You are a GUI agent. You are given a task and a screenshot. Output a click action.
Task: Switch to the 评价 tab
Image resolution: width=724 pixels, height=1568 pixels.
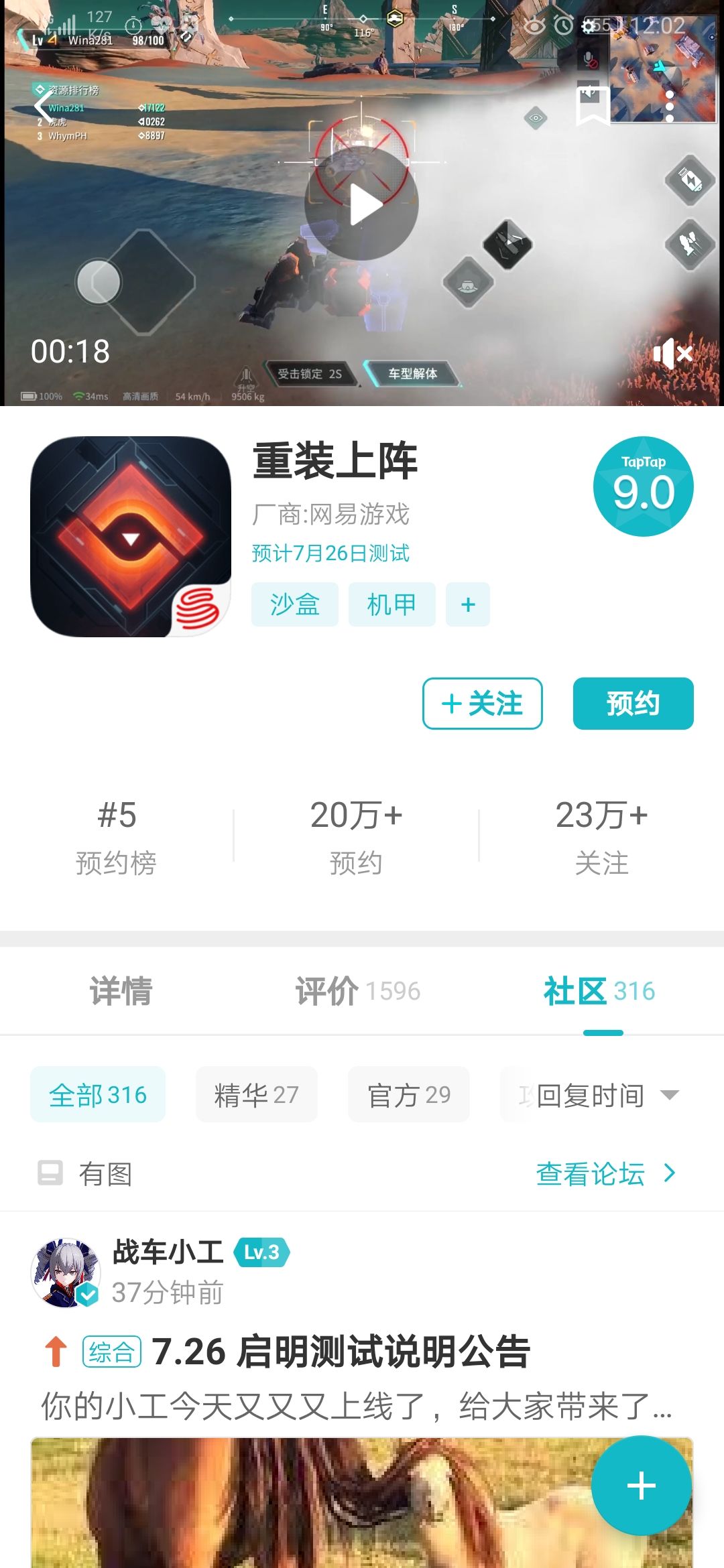tap(358, 991)
